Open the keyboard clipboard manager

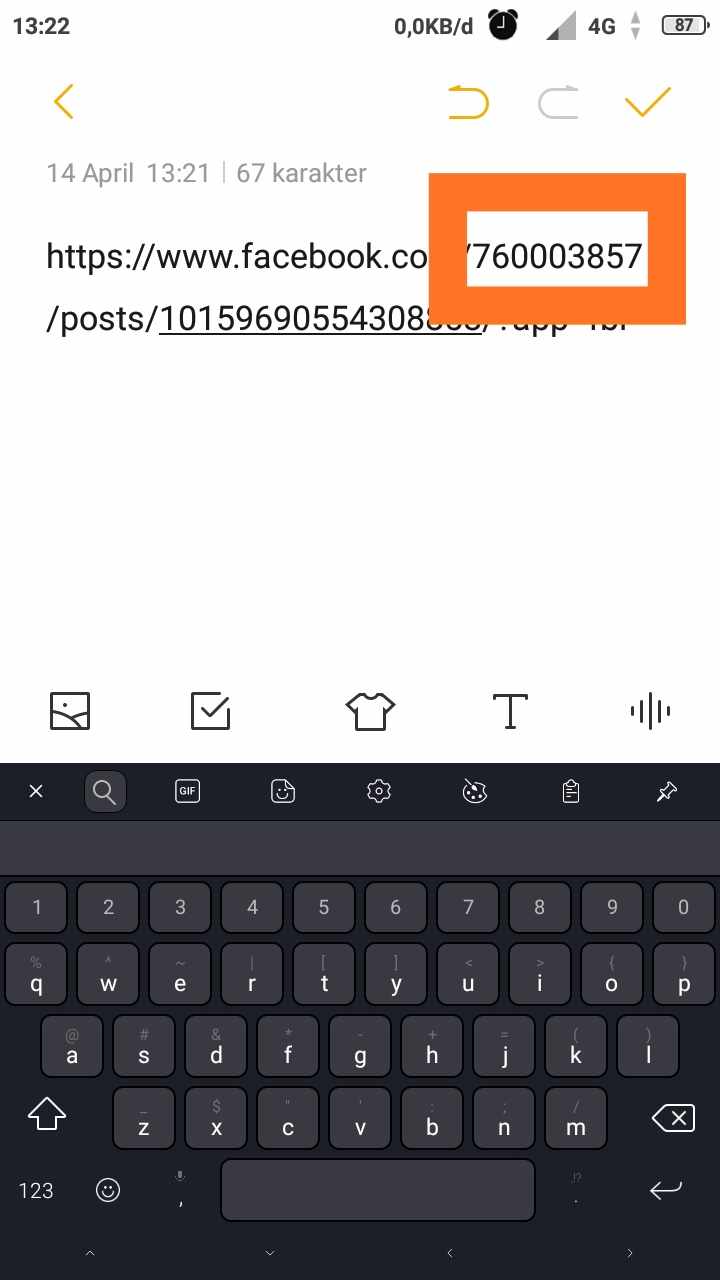click(569, 791)
